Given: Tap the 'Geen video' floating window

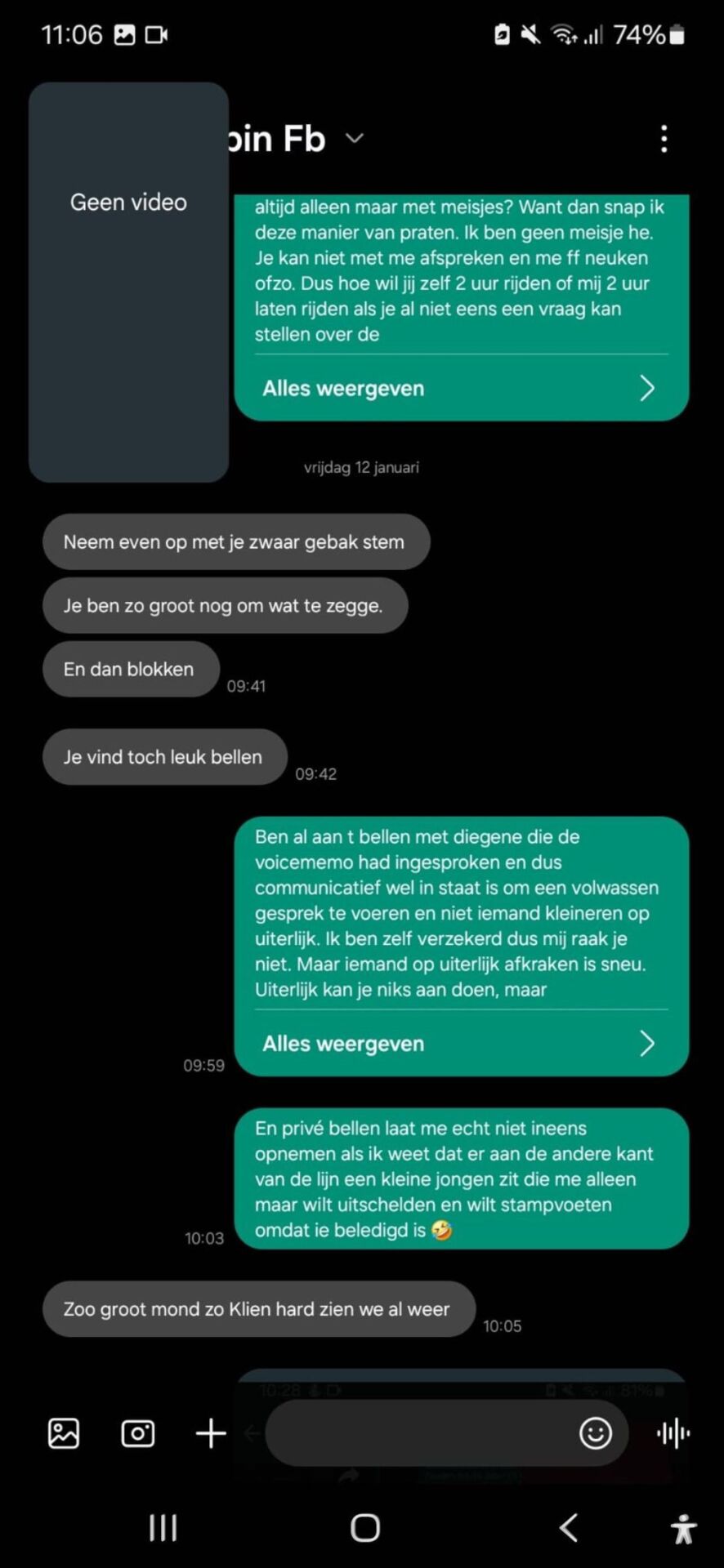Looking at the screenshot, I should click(x=128, y=282).
